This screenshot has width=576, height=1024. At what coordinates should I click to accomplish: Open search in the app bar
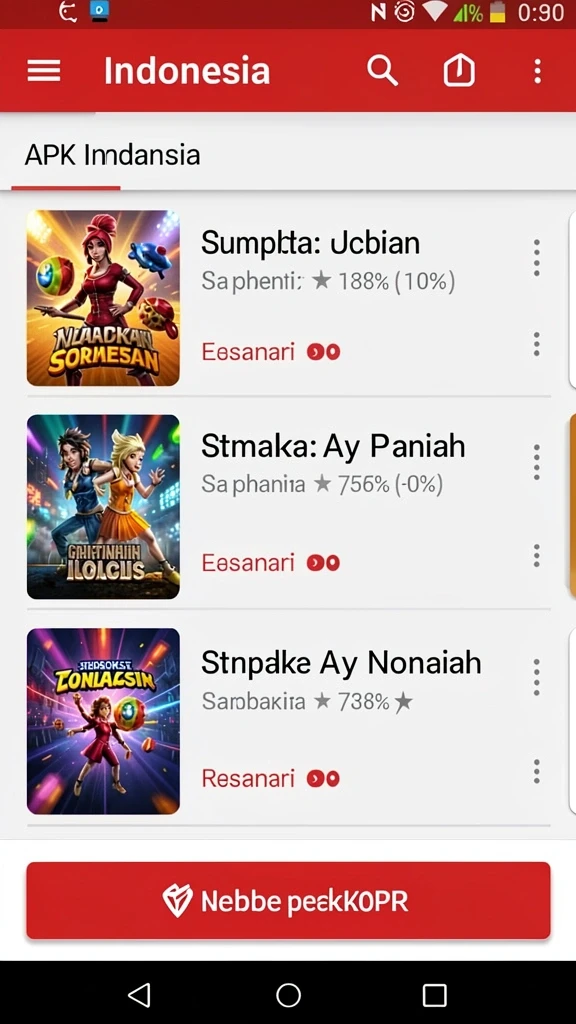point(382,70)
